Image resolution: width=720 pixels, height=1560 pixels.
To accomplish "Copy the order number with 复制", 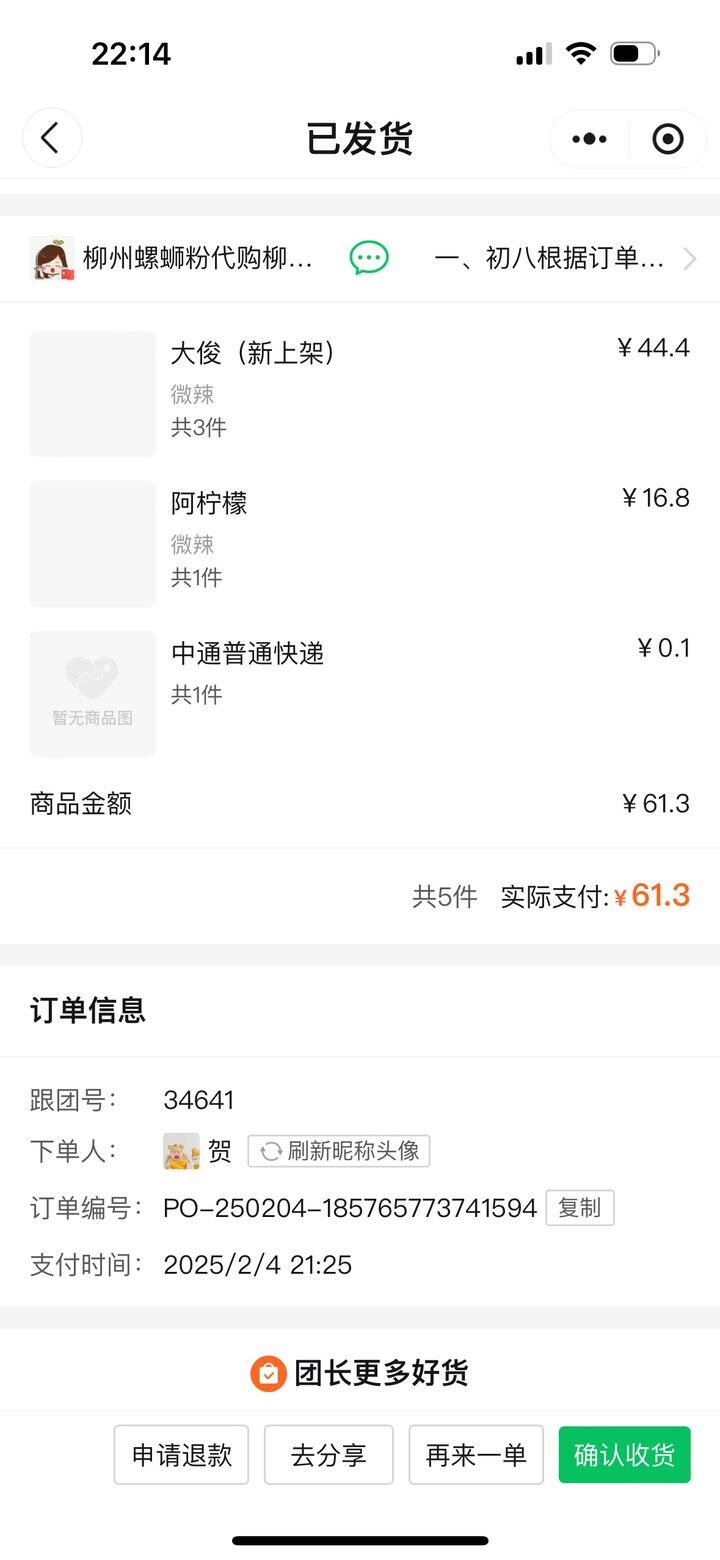I will (x=580, y=1208).
